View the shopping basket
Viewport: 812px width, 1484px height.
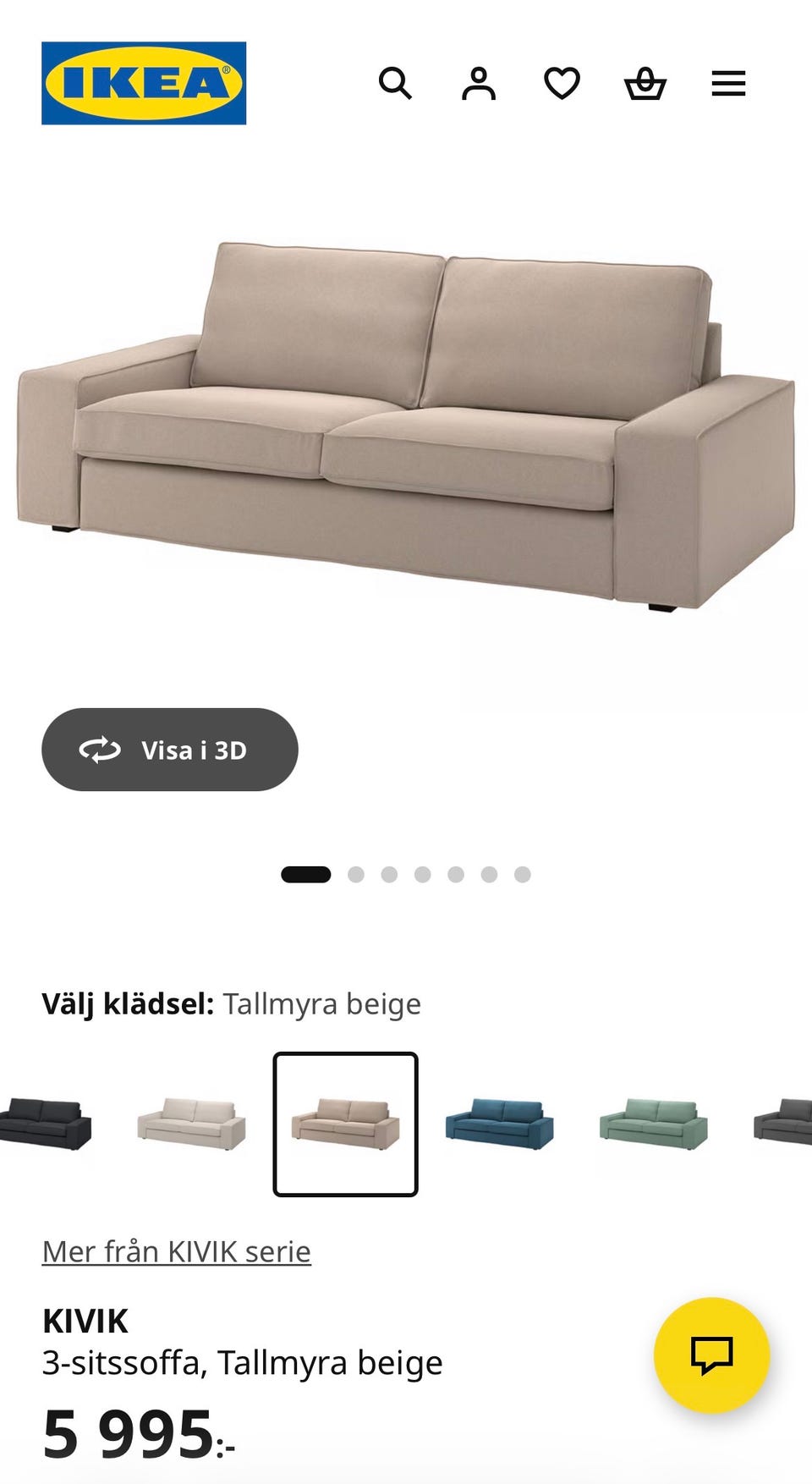[x=645, y=83]
